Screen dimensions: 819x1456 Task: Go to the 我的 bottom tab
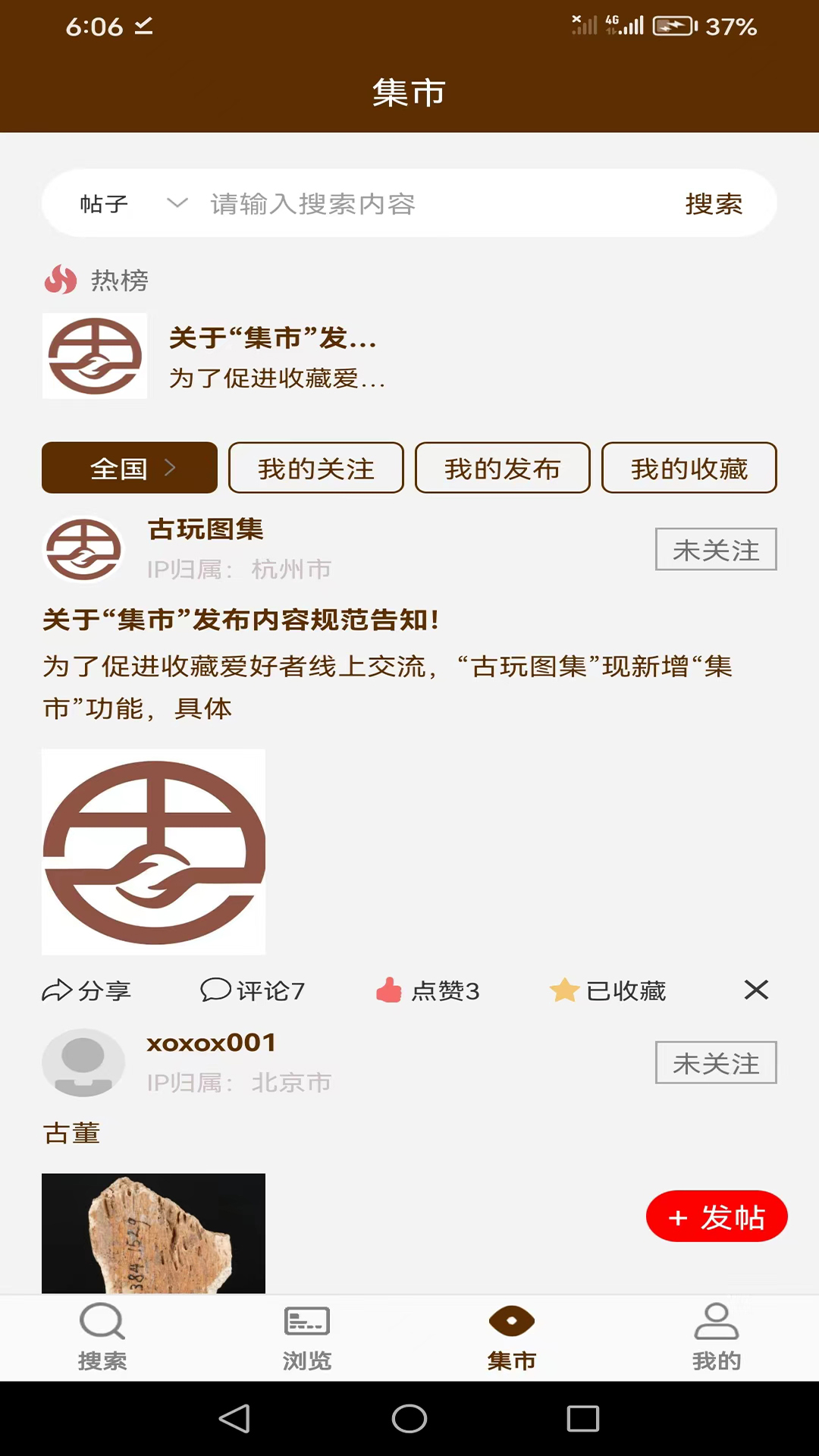[x=717, y=1338]
